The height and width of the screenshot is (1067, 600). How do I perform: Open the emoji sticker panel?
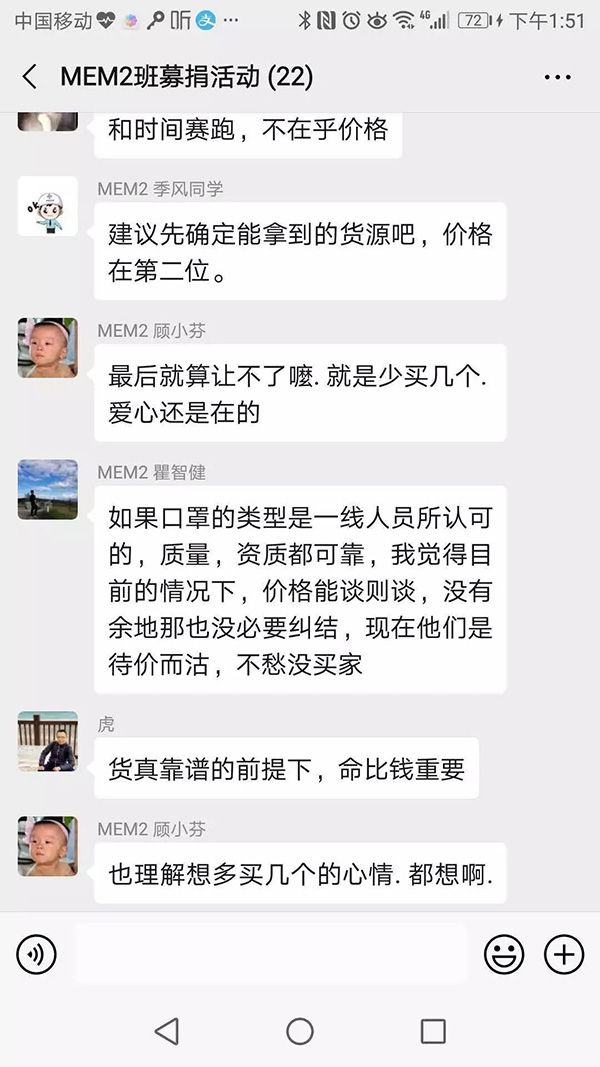point(504,955)
